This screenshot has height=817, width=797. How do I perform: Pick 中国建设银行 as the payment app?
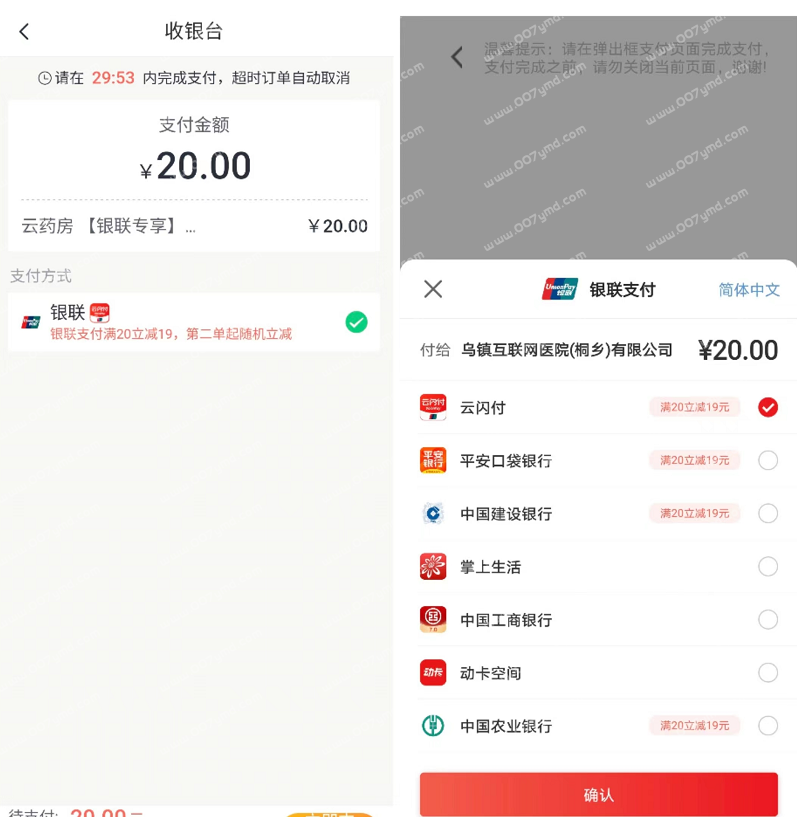[x=767, y=513]
